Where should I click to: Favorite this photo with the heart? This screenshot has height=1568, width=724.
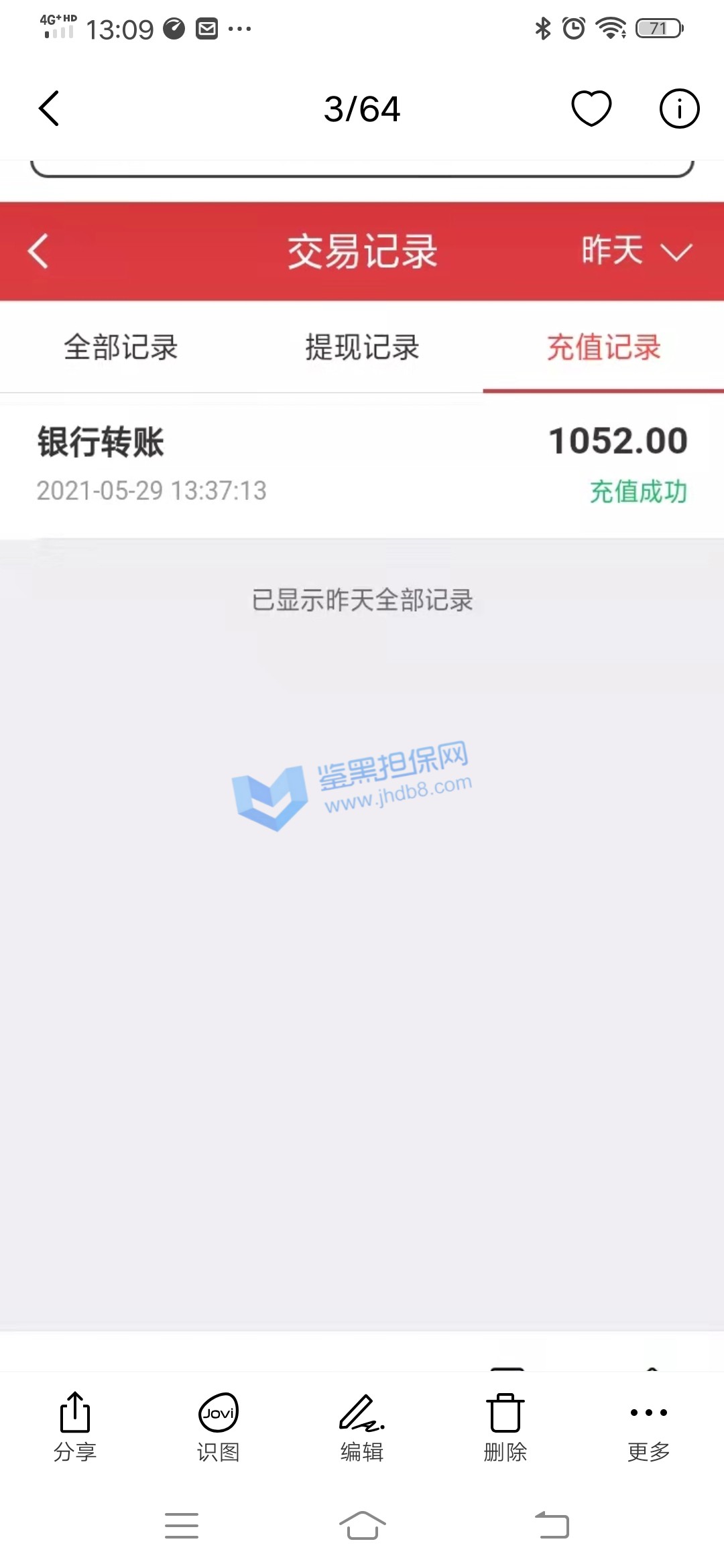pyautogui.click(x=591, y=109)
